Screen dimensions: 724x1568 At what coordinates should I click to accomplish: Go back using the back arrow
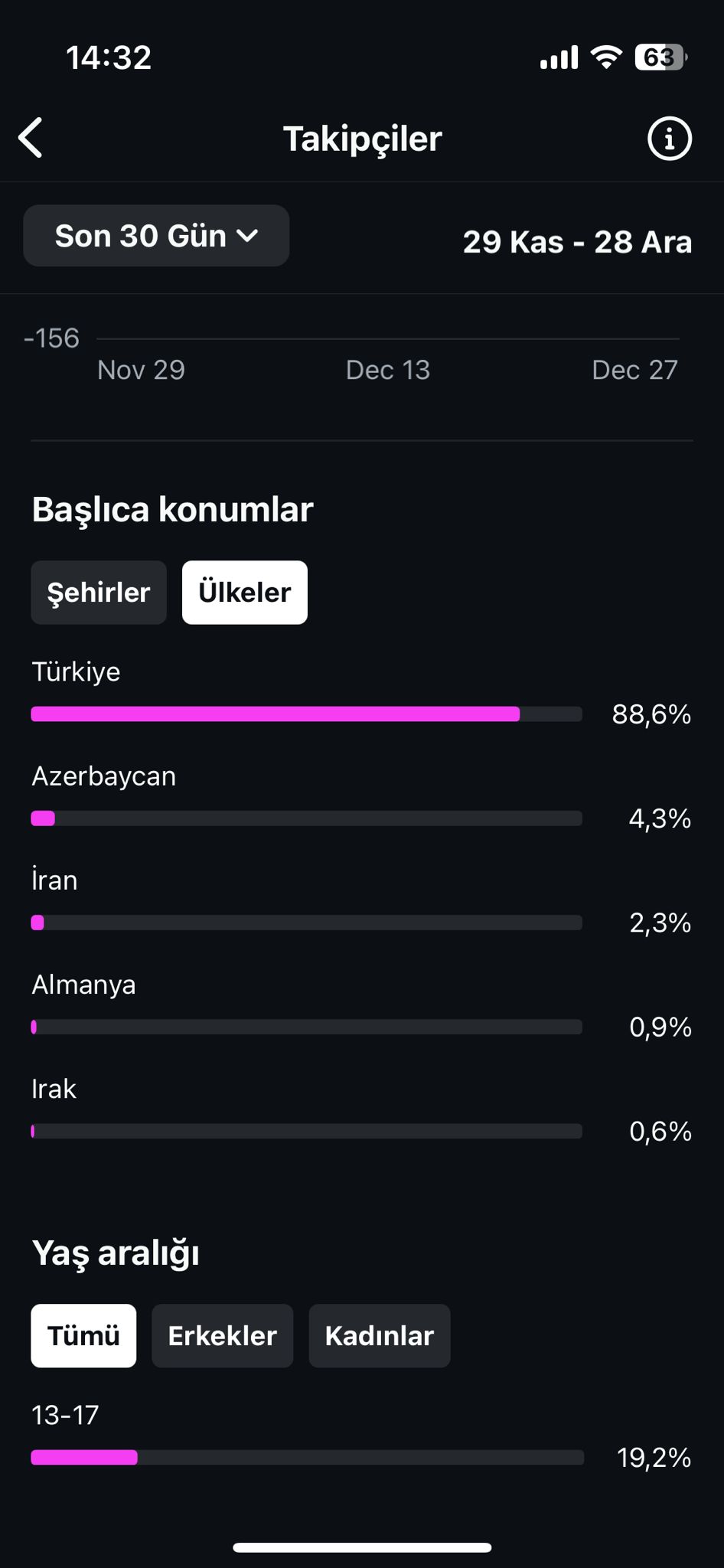tap(31, 139)
